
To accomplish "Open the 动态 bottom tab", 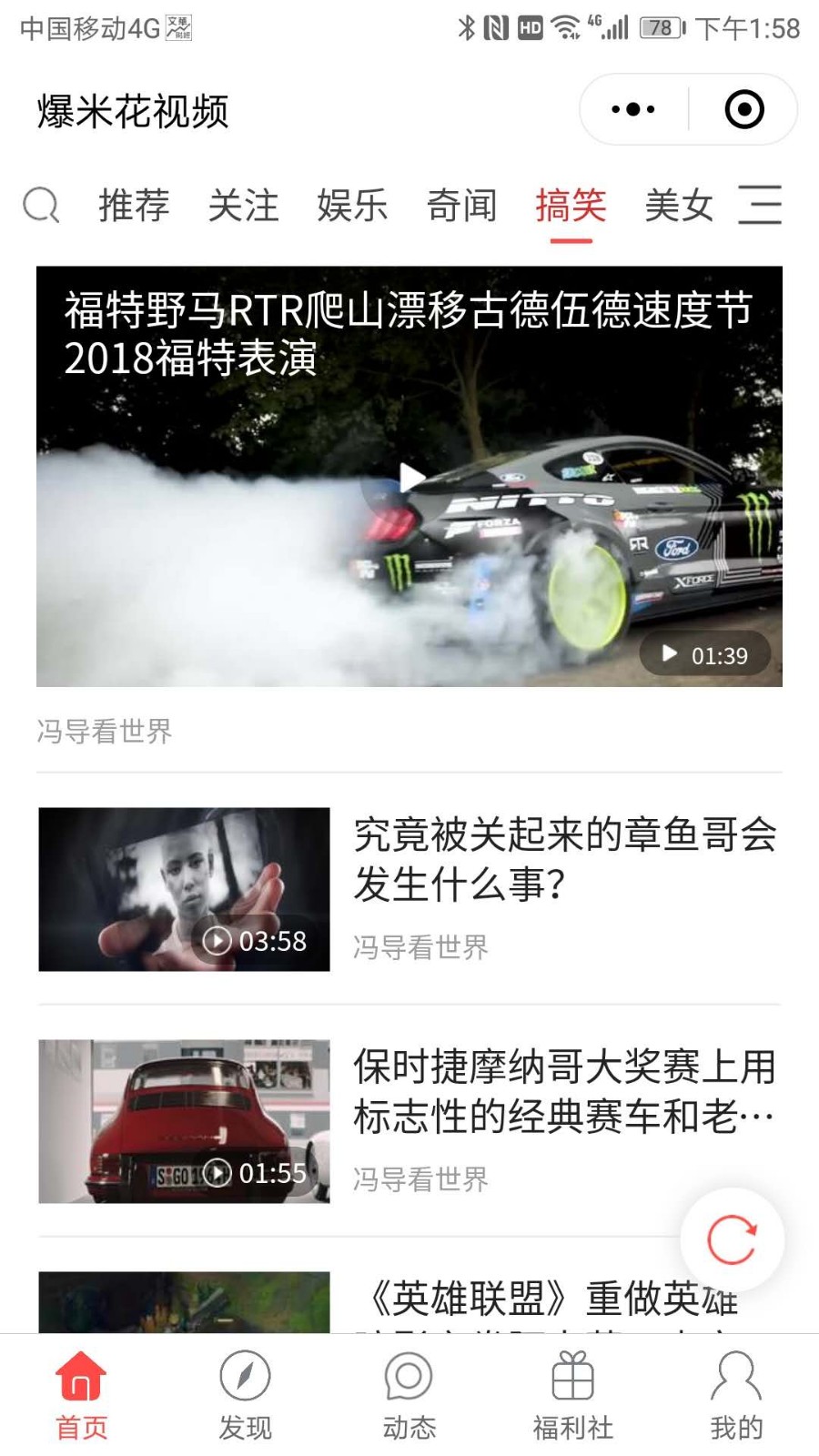I will click(409, 1396).
